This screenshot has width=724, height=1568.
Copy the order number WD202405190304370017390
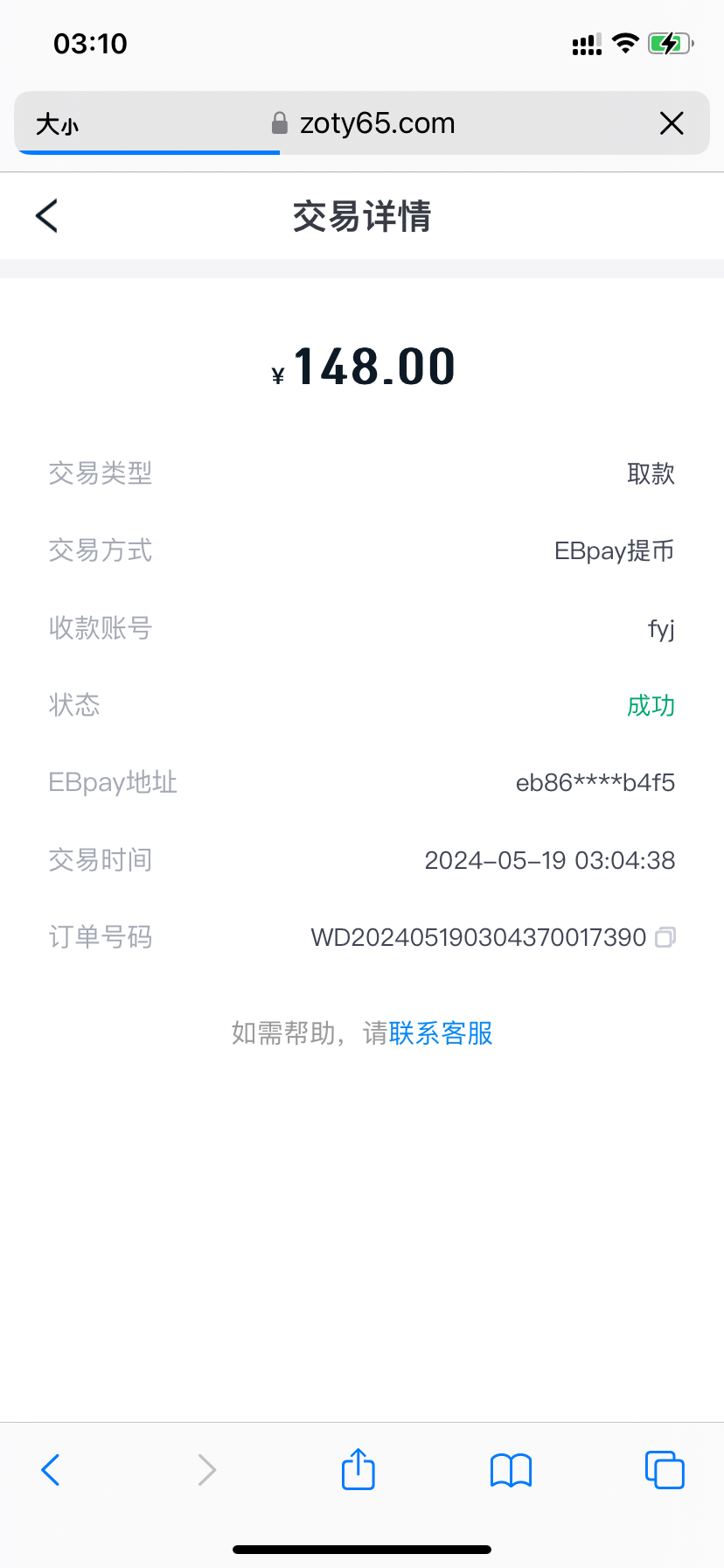click(665, 937)
